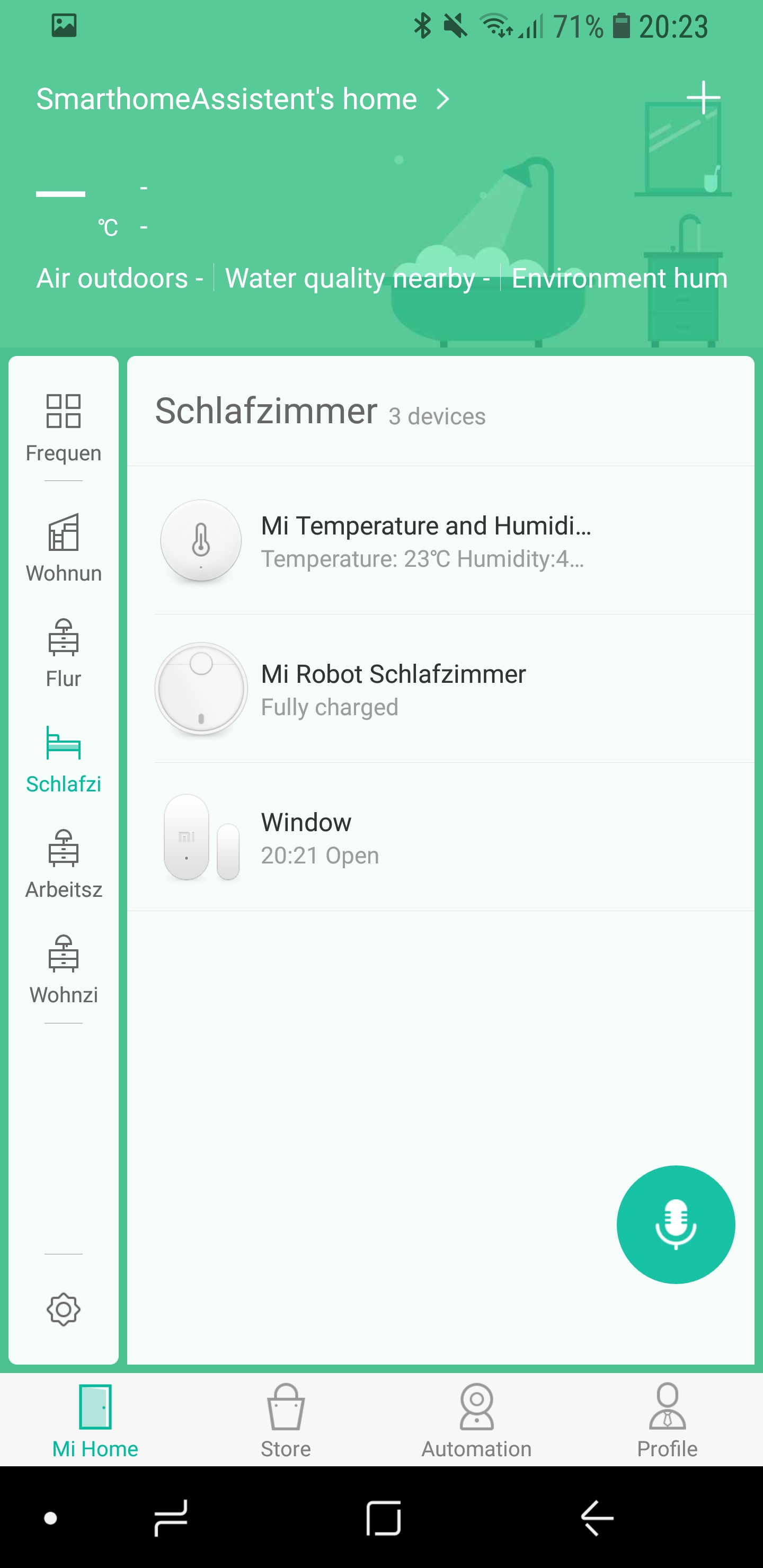
Task: Open room settings gear icon
Action: (x=64, y=1309)
